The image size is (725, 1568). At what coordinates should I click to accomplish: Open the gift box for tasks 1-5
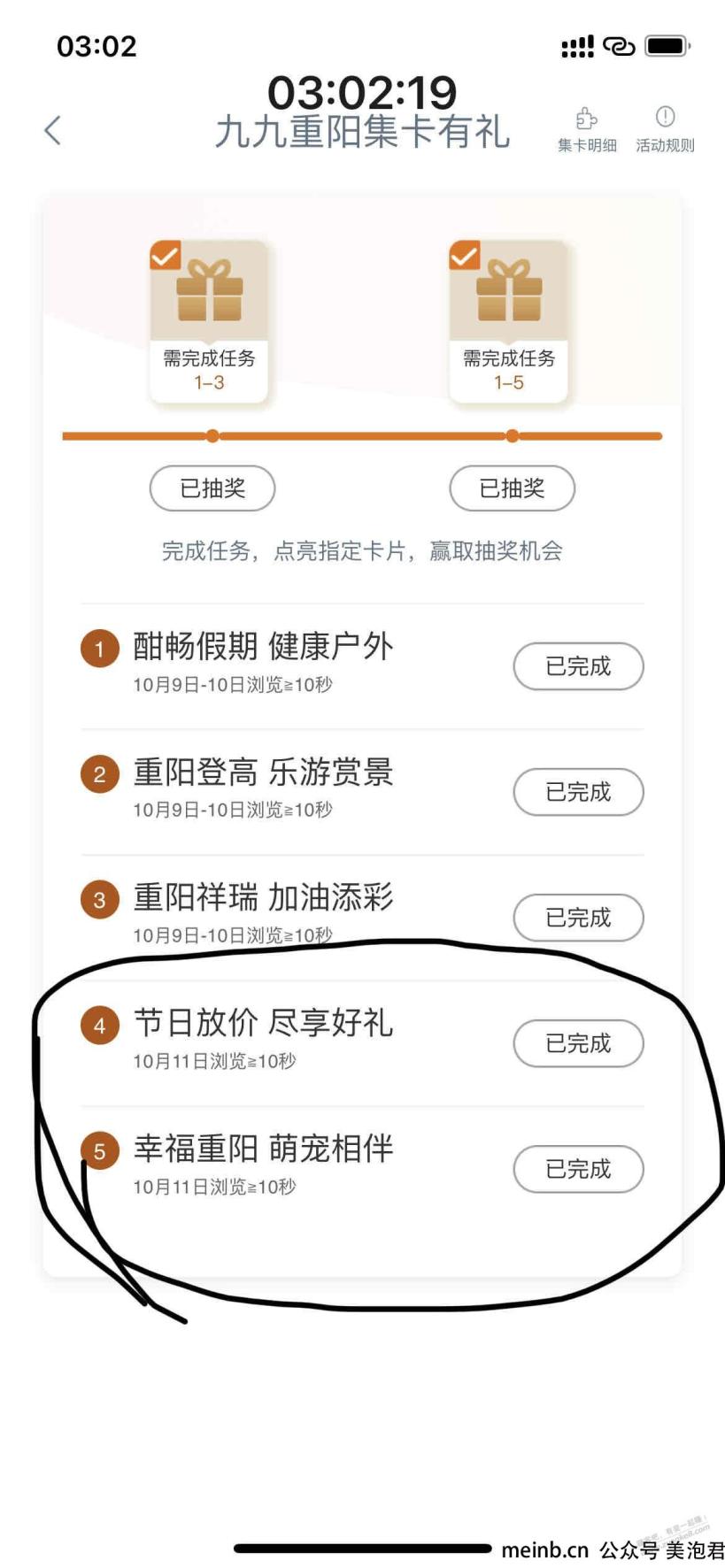click(x=508, y=321)
